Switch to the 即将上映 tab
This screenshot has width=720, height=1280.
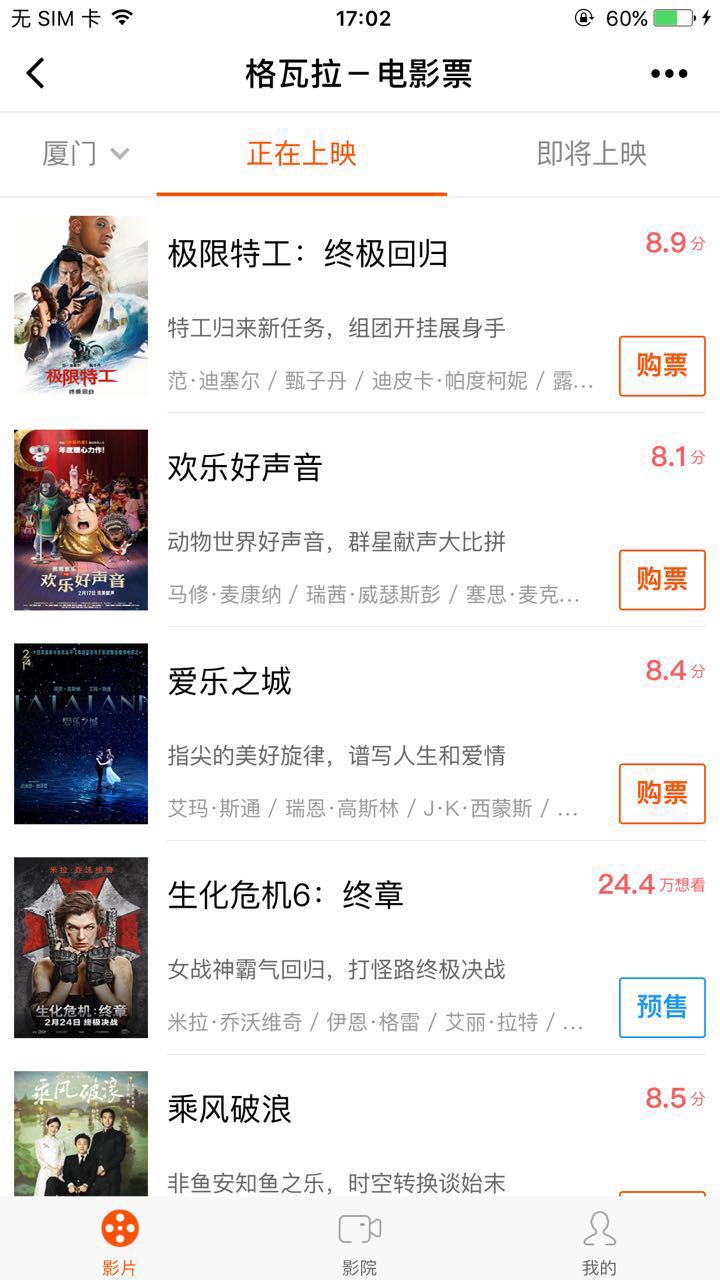point(591,154)
